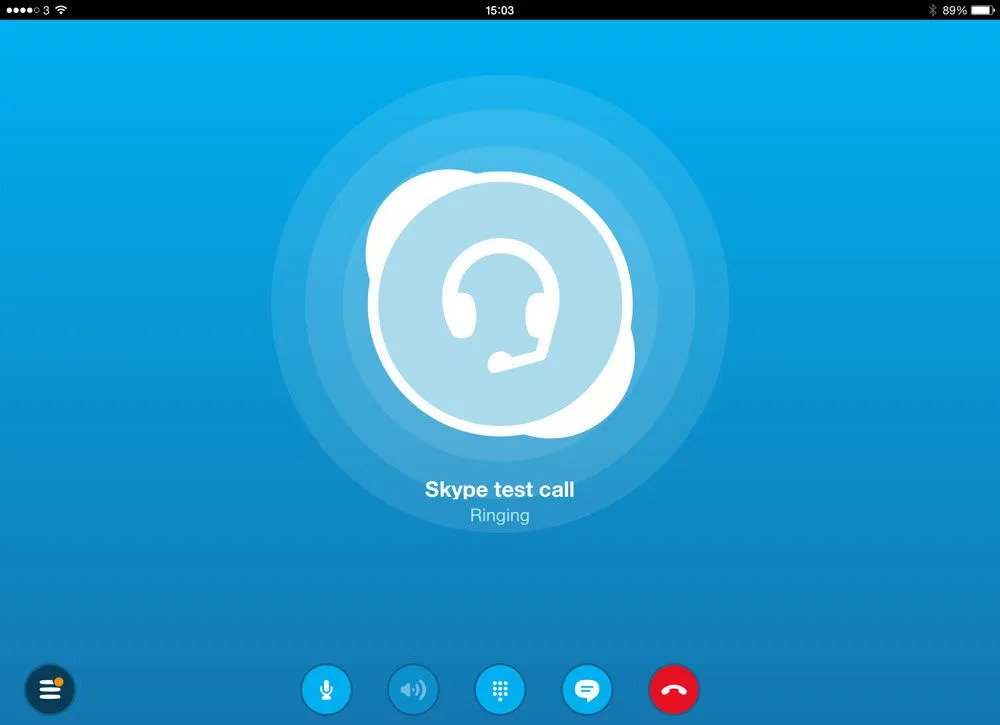
Task: Toggle the speaker output
Action: click(413, 689)
